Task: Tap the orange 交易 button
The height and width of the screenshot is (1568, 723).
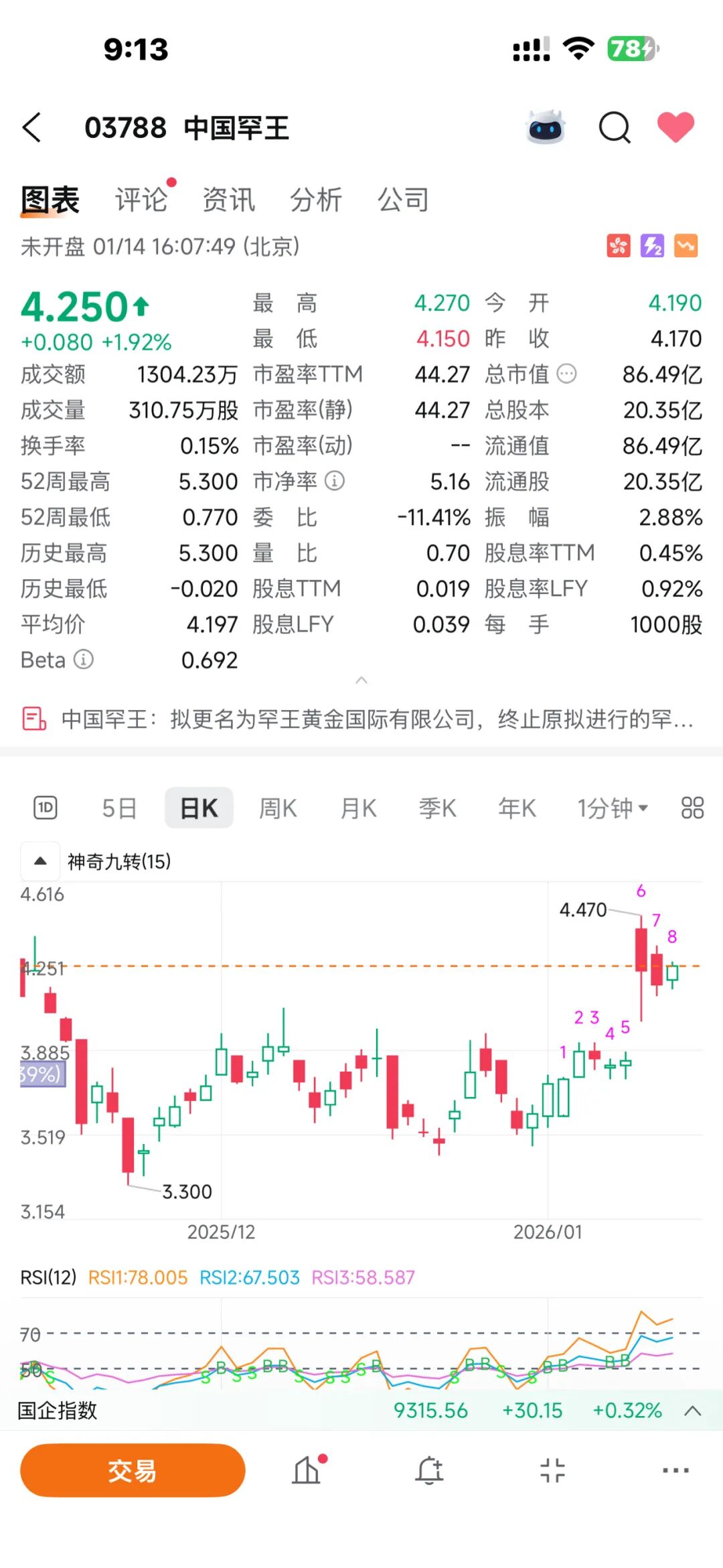Action: pos(133,1470)
